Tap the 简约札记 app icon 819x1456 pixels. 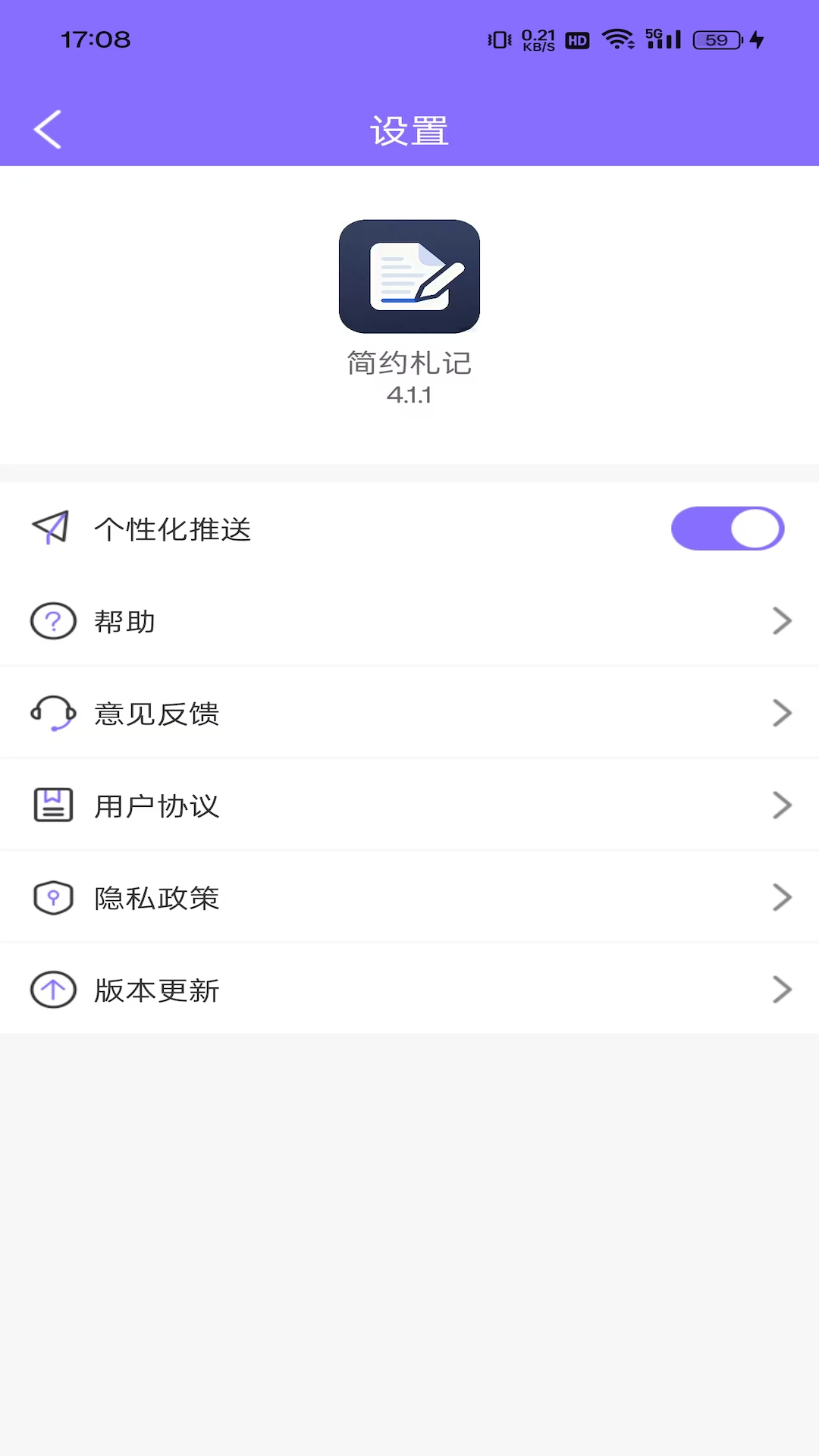point(409,275)
